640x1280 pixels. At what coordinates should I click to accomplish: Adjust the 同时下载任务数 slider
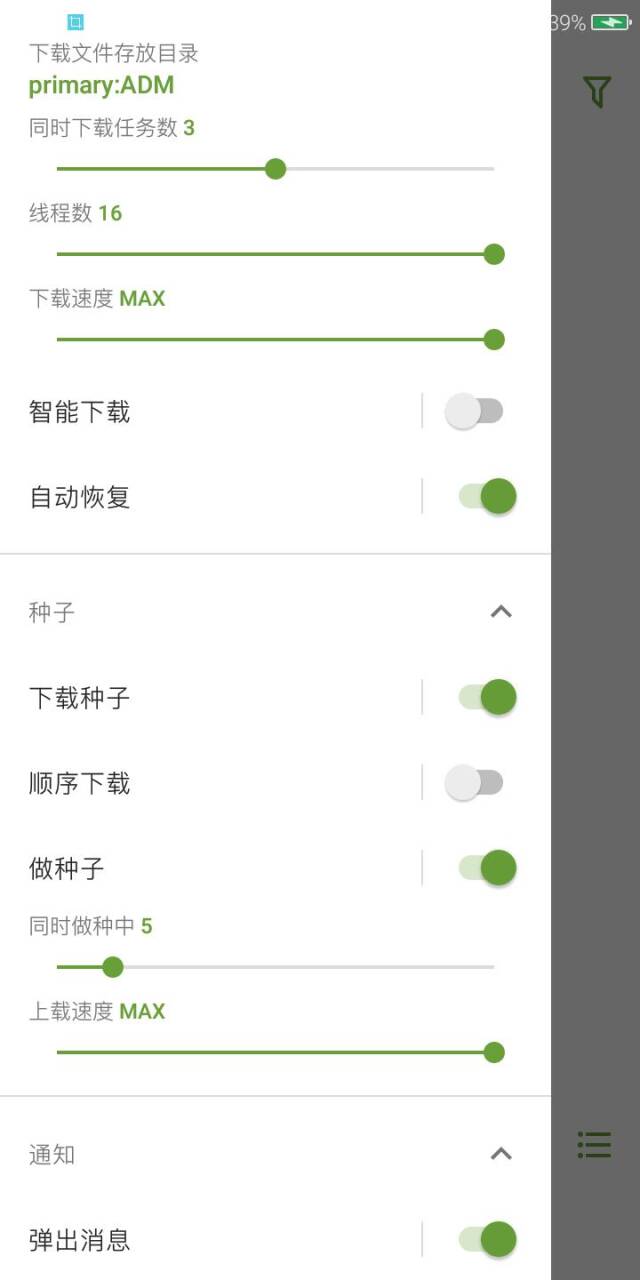tap(276, 169)
